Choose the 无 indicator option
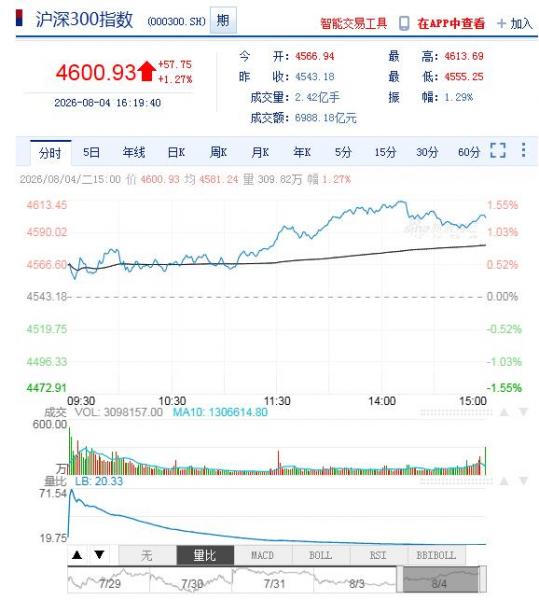This screenshot has height=600, width=539. [147, 555]
